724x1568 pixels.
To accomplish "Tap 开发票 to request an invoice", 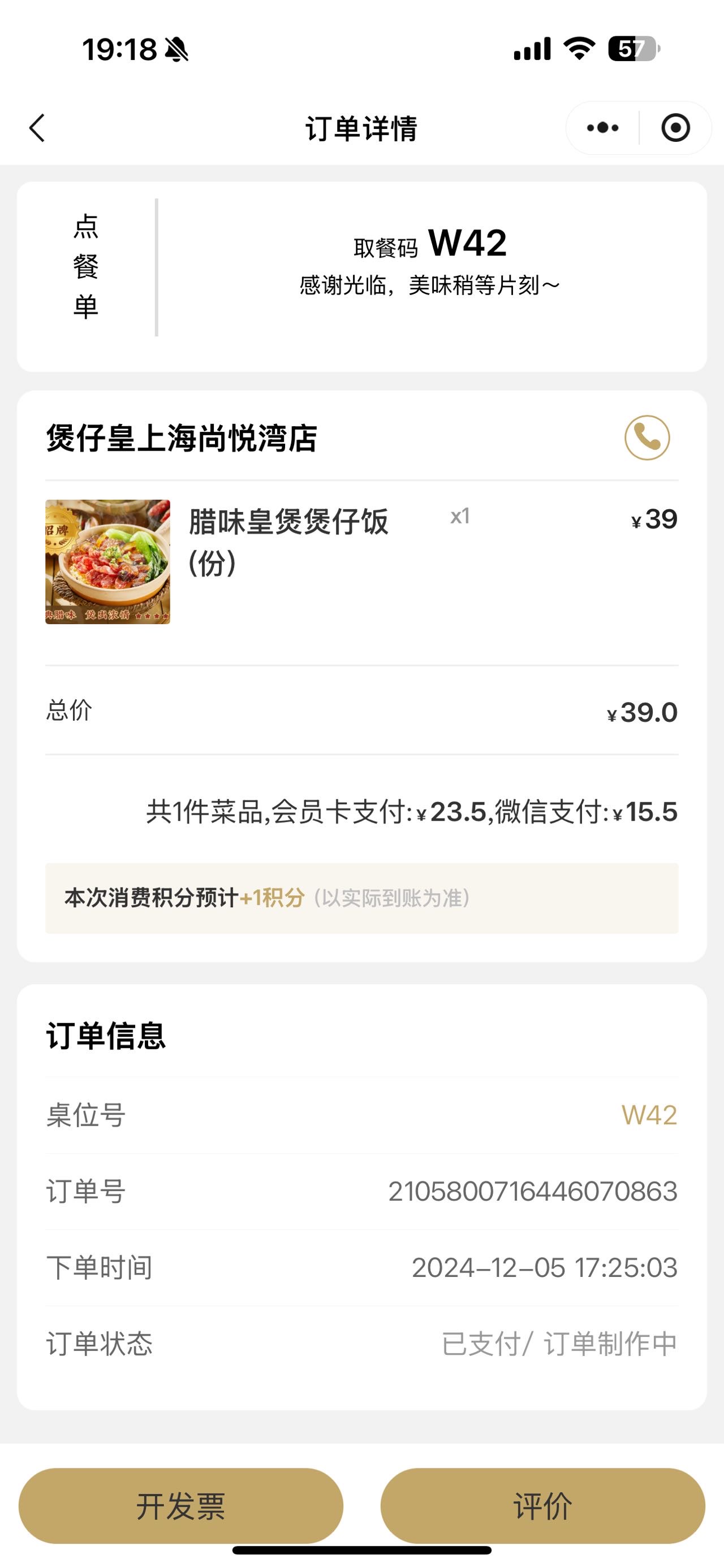I will [181, 1506].
